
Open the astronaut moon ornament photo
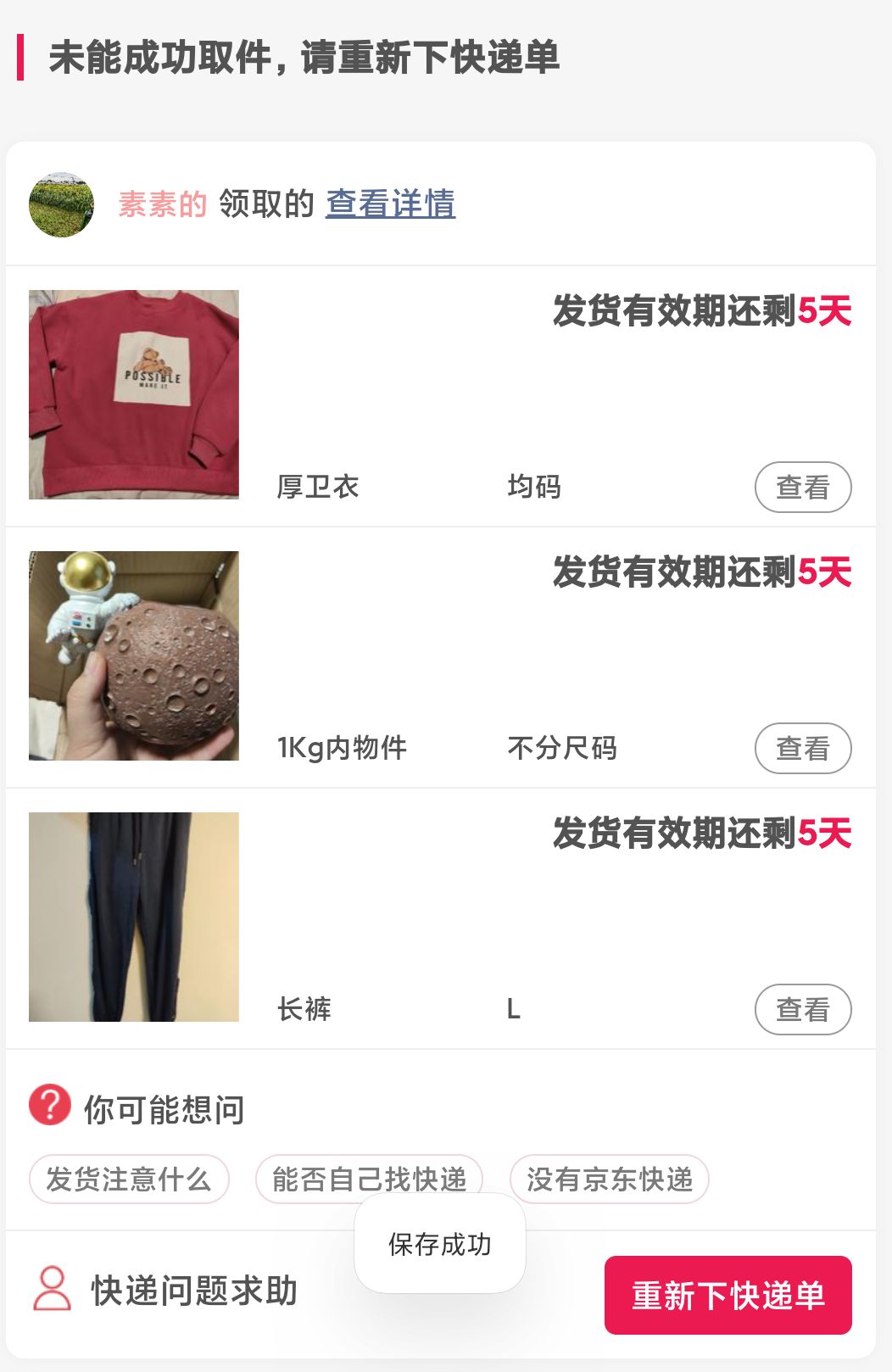(134, 656)
